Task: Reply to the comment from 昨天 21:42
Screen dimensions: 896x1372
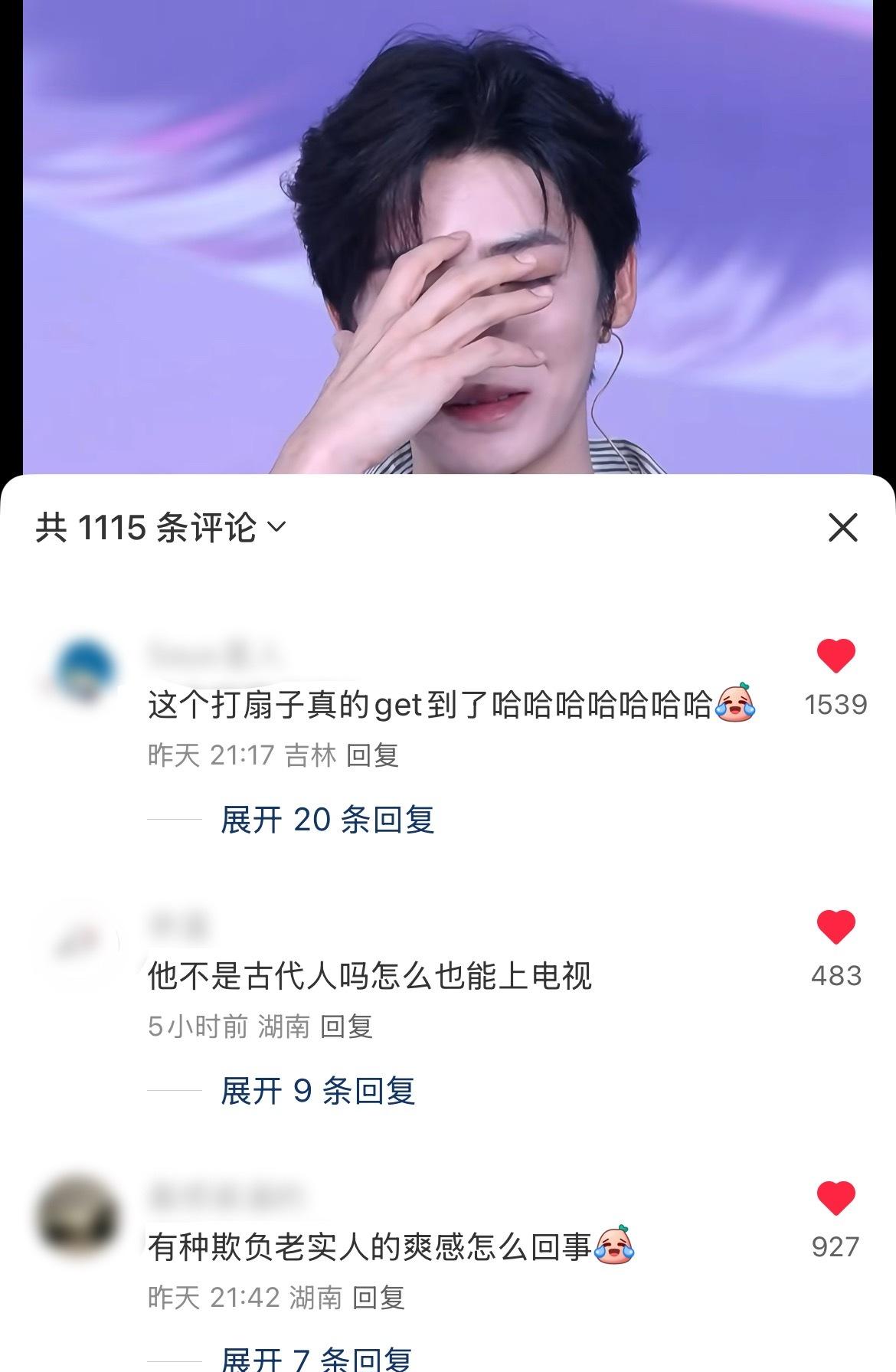Action: (x=378, y=1298)
